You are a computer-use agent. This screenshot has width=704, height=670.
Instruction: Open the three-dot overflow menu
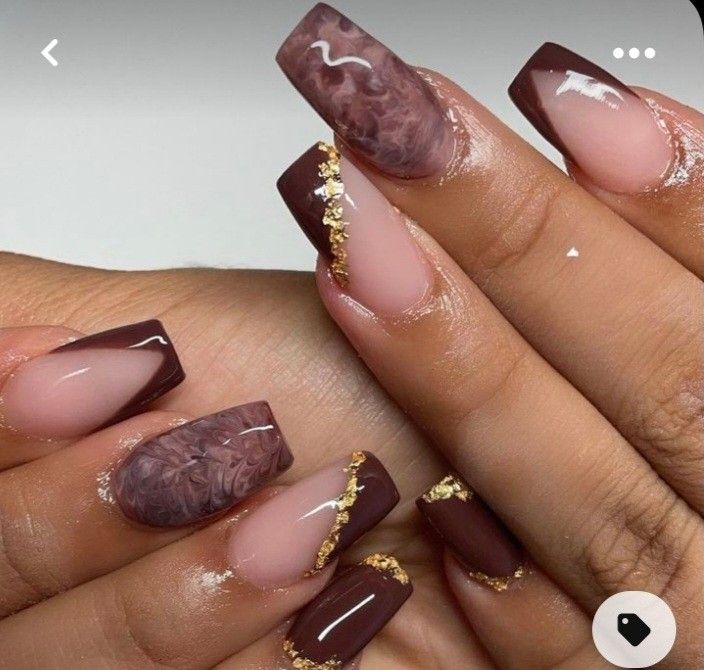click(634, 53)
